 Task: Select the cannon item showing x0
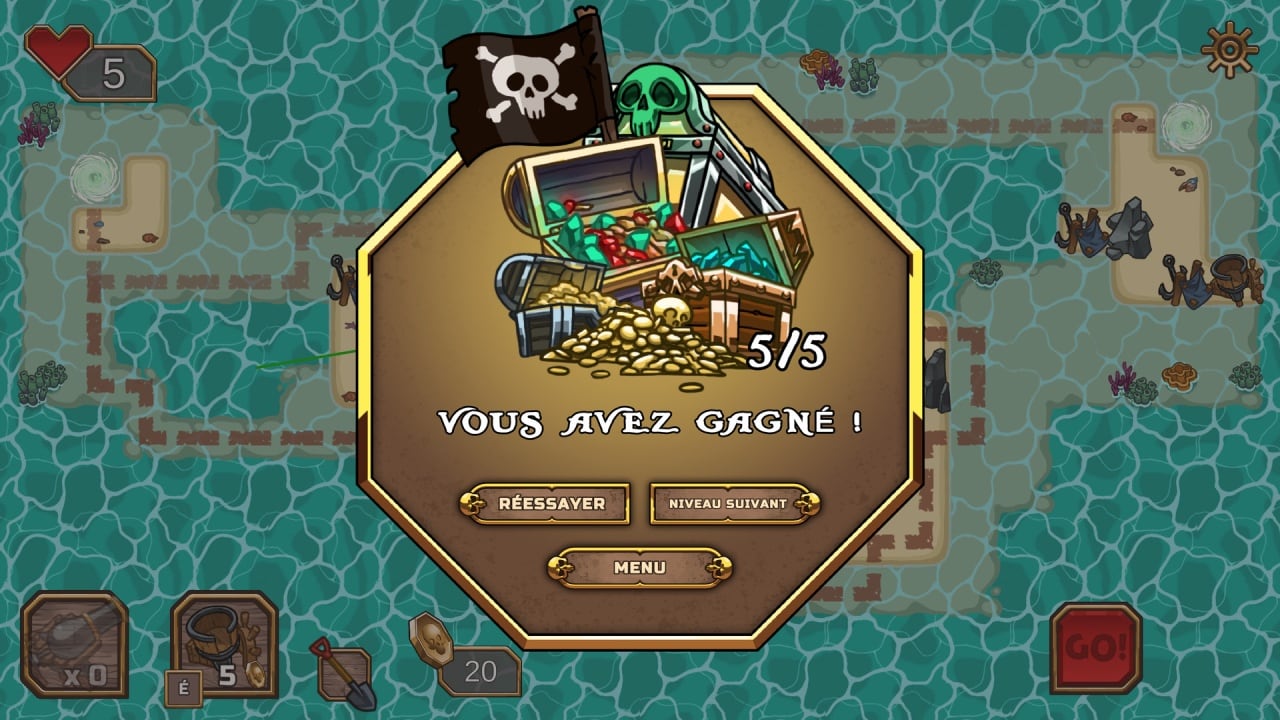coord(75,644)
